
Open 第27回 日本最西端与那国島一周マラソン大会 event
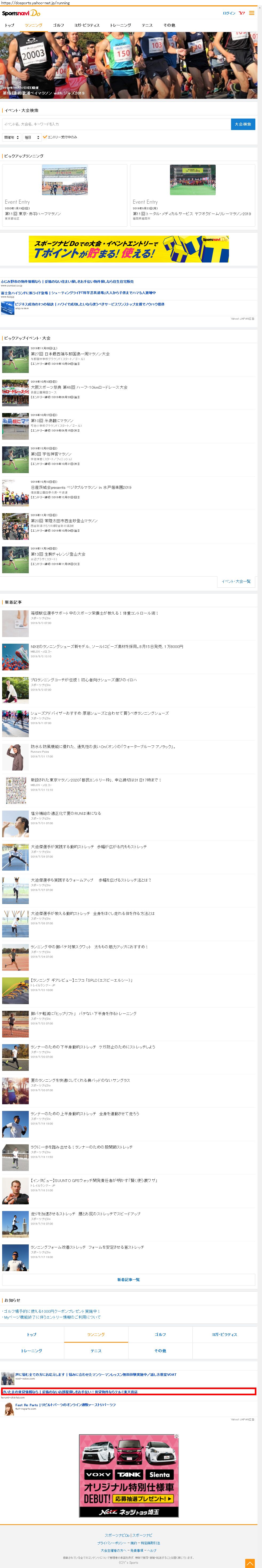coord(70,354)
